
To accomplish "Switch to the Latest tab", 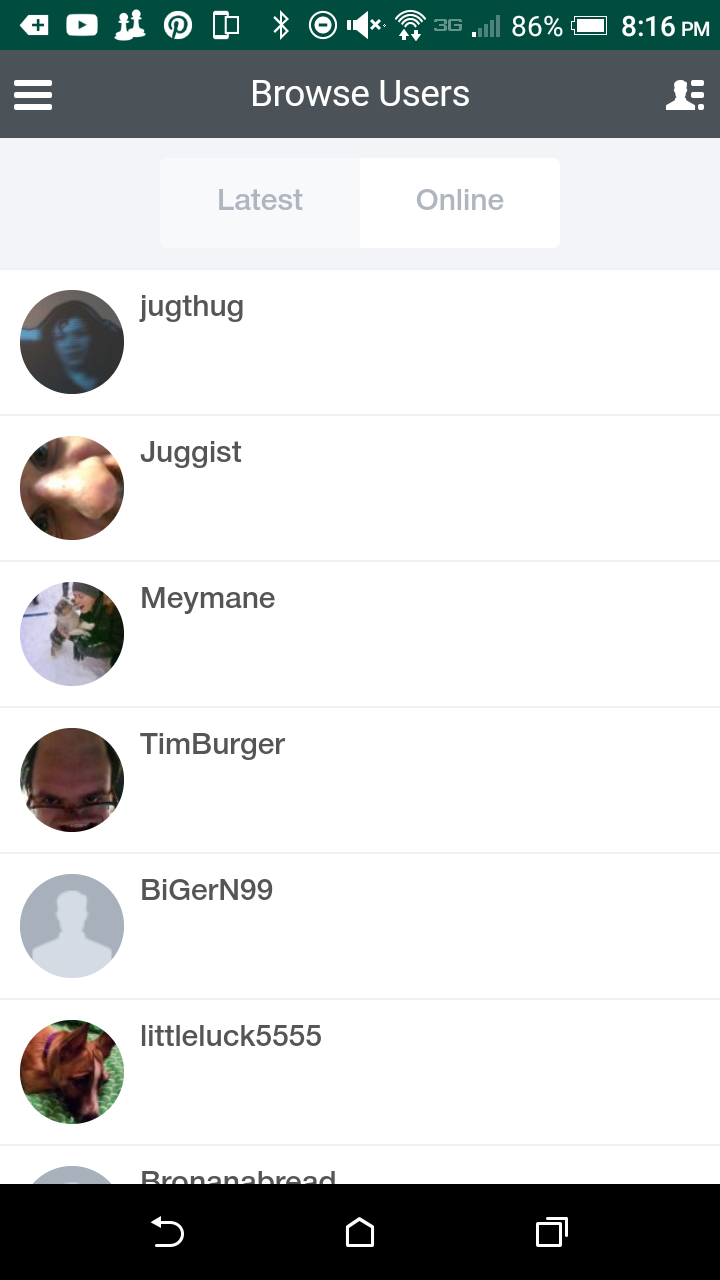I will coord(260,201).
